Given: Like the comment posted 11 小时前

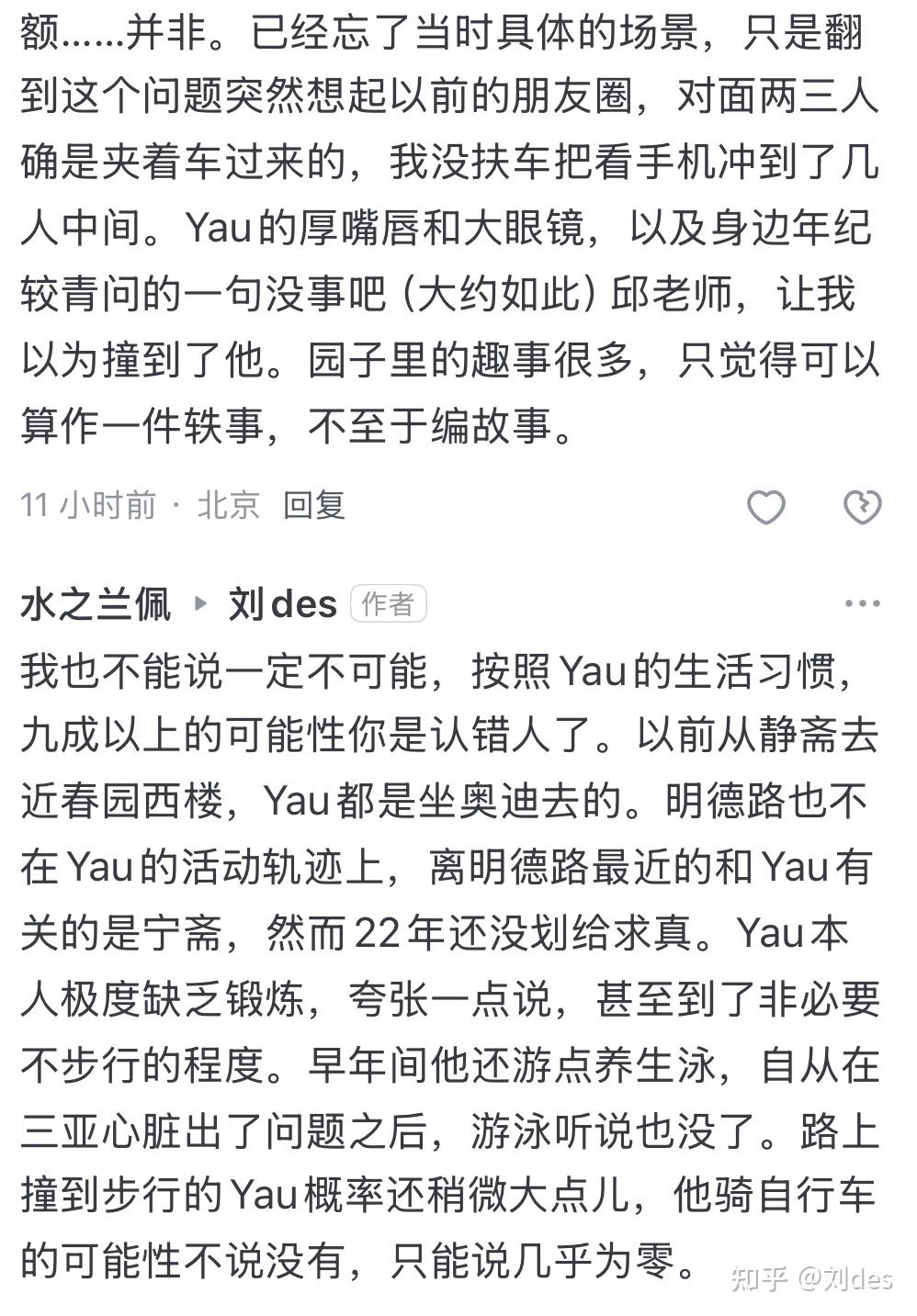Looking at the screenshot, I should point(765,507).
